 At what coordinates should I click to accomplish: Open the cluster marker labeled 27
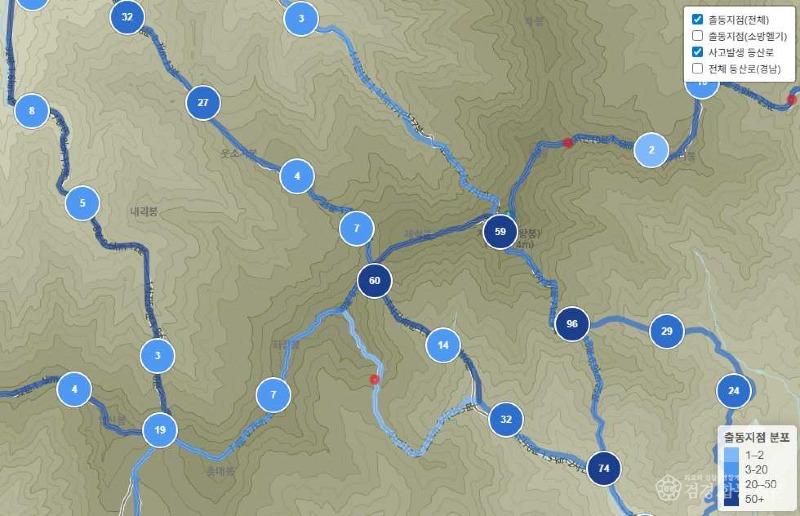[x=203, y=102]
